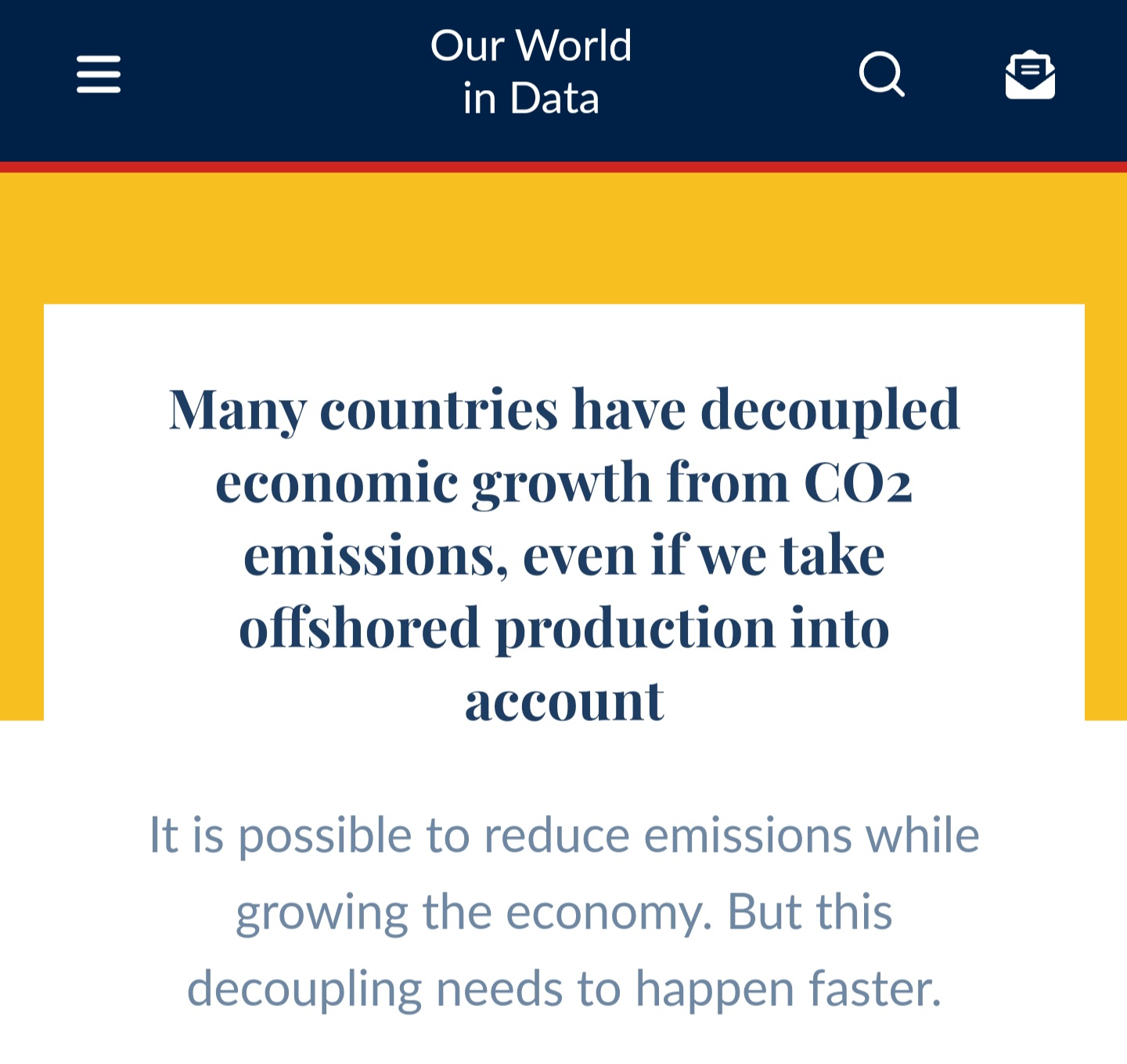Go to Our World in Data homepage
This screenshot has height=1064, width=1127.
(531, 72)
